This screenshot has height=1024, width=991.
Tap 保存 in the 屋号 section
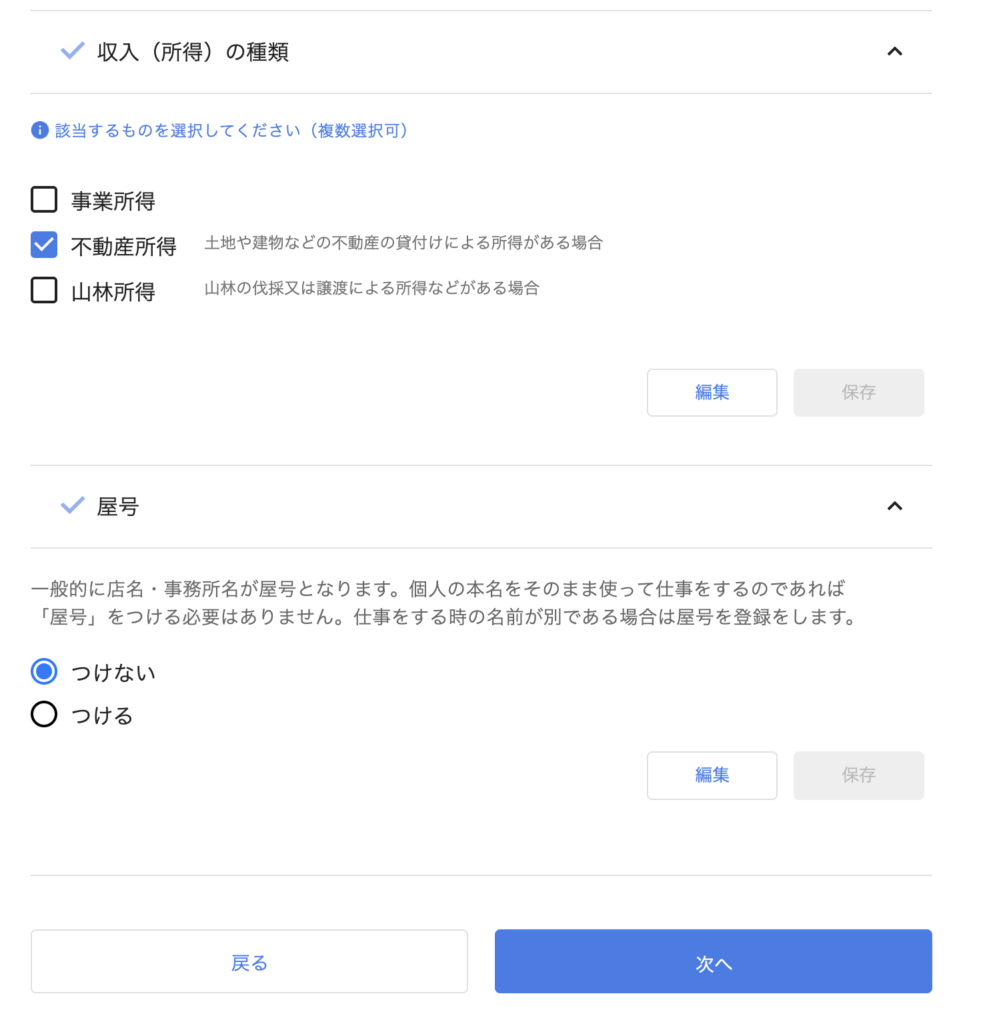(858, 775)
